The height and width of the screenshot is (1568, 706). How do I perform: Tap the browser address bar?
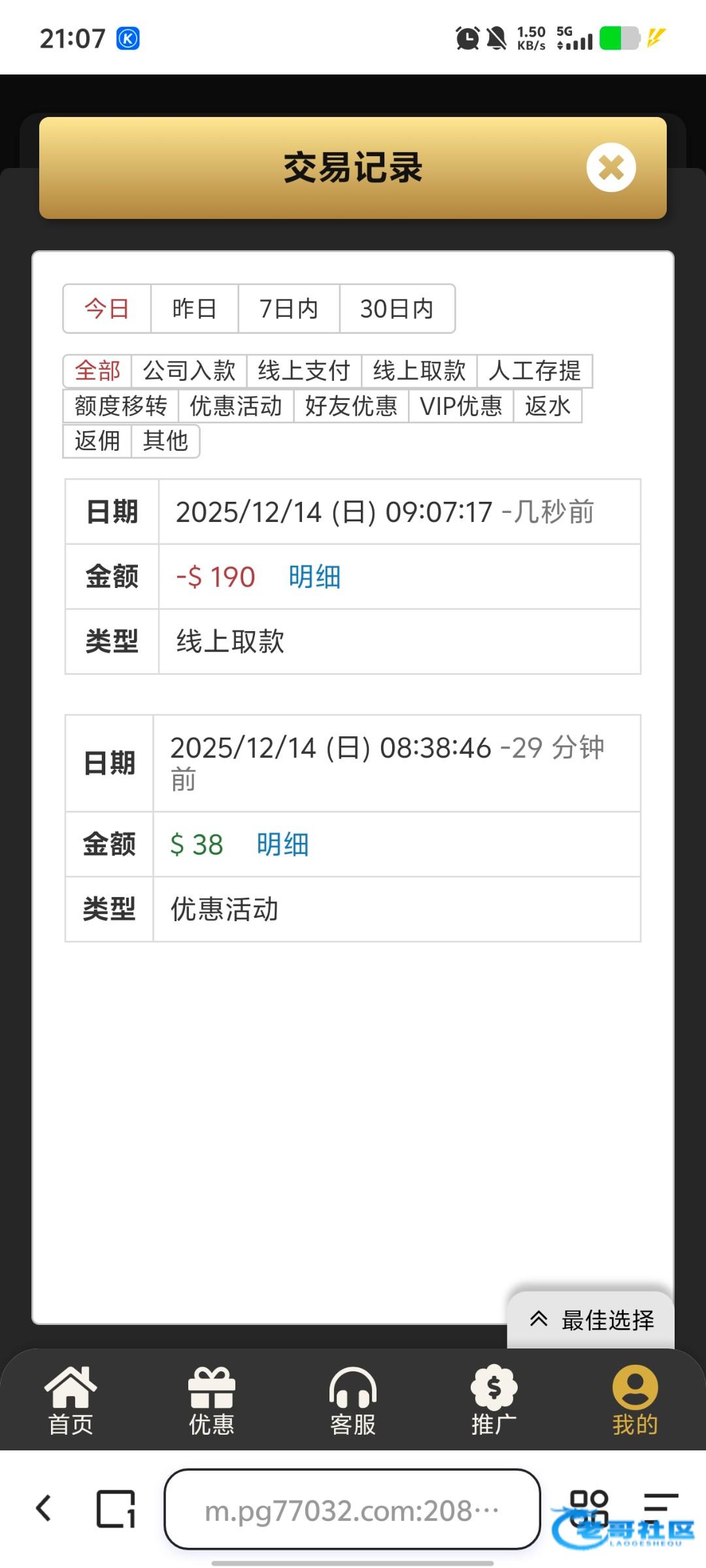pyautogui.click(x=352, y=1509)
